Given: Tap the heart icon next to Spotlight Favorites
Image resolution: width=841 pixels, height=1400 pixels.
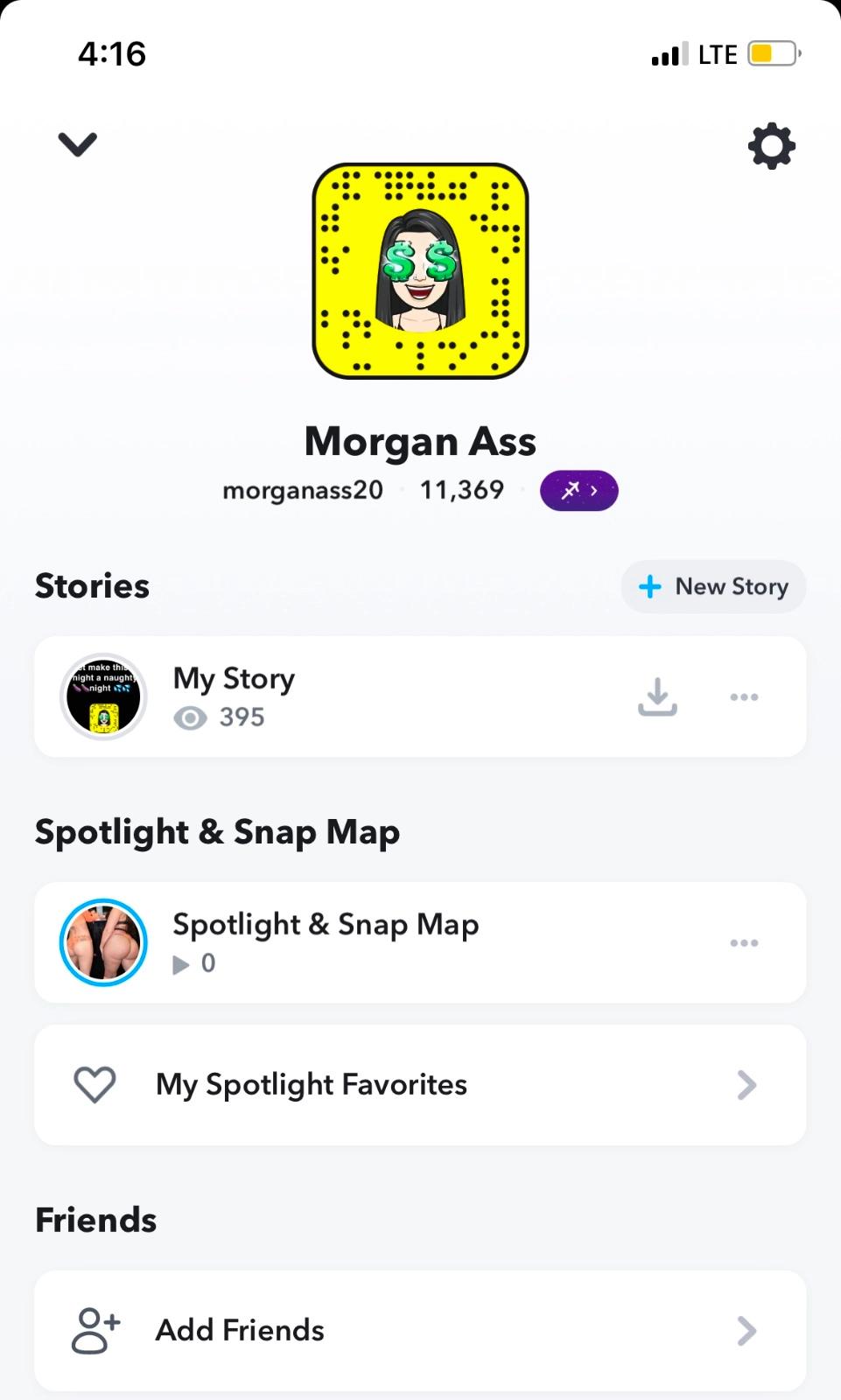Looking at the screenshot, I should coord(95,1085).
